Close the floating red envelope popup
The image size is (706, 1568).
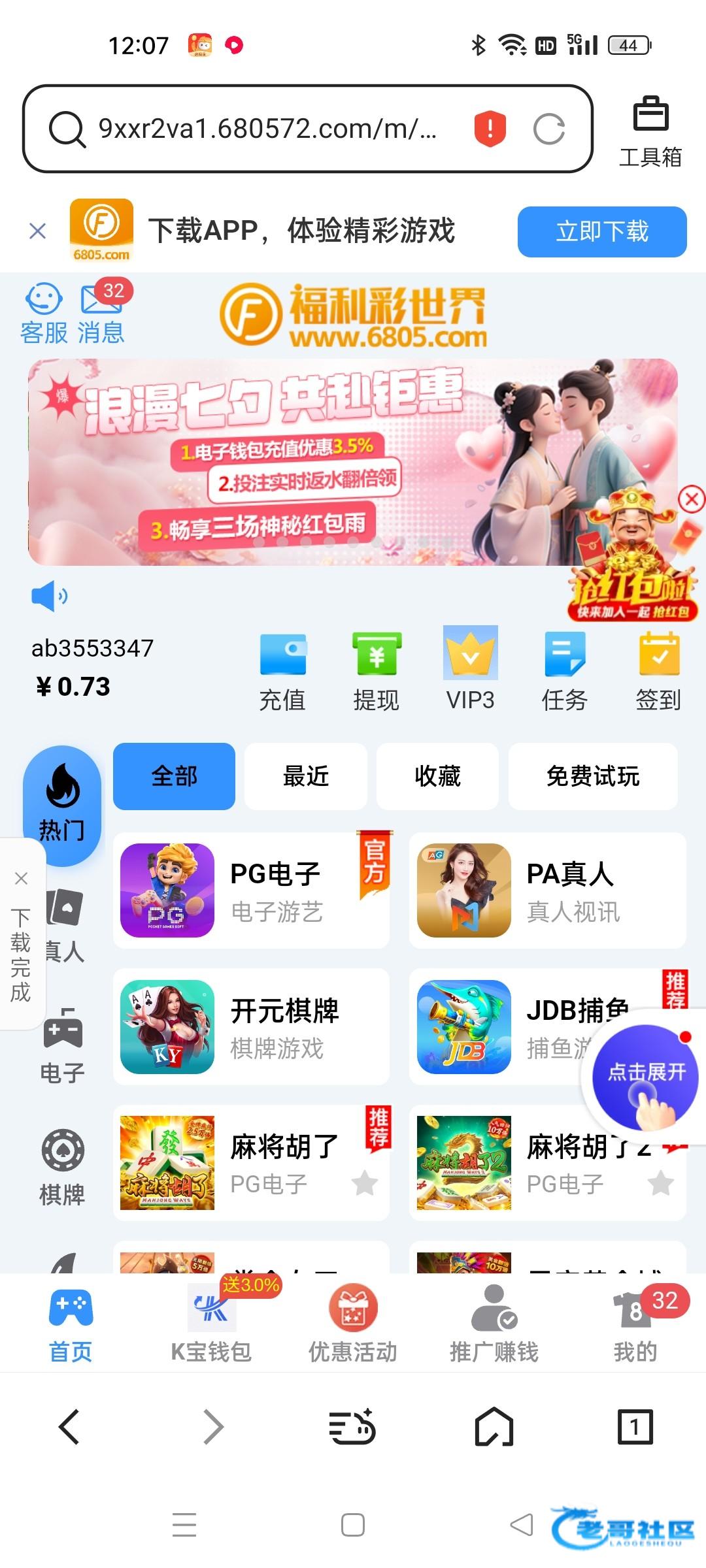click(x=692, y=500)
